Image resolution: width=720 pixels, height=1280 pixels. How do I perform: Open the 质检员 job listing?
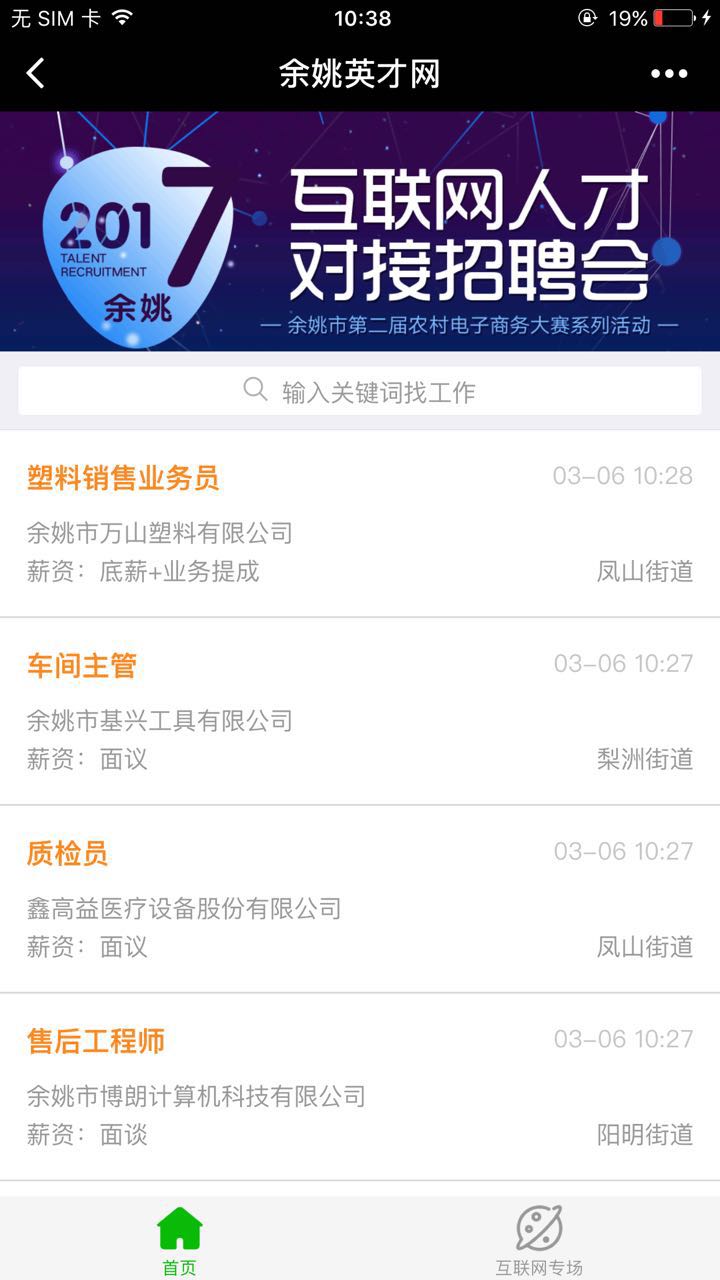click(x=360, y=900)
